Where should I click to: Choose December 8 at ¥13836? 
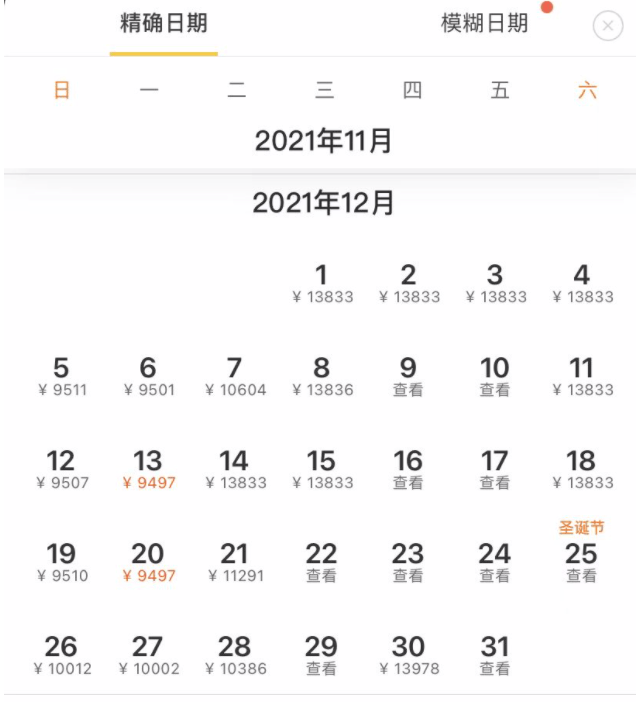pyautogui.click(x=321, y=376)
